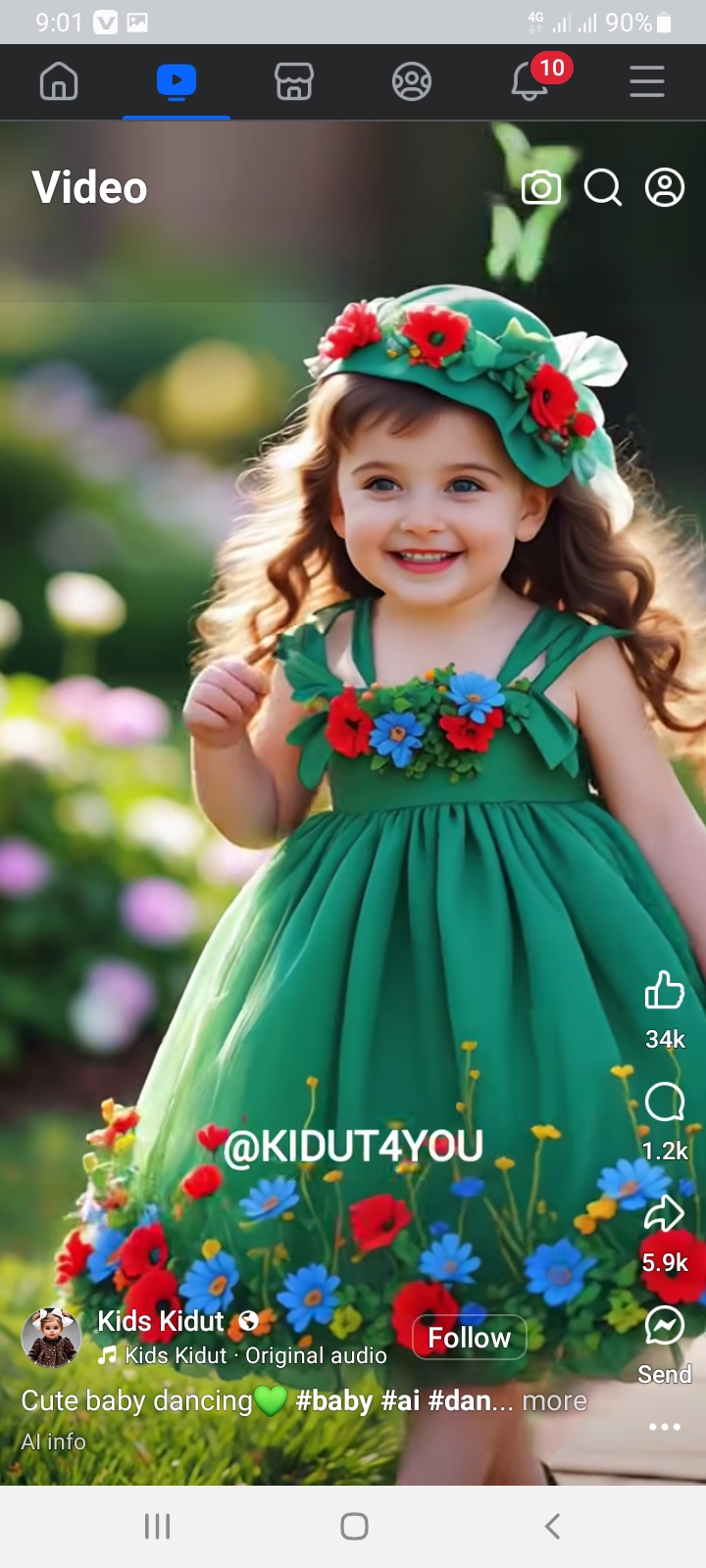This screenshot has width=706, height=1568.
Task: Follow Kids Kidut
Action: pyautogui.click(x=469, y=1338)
